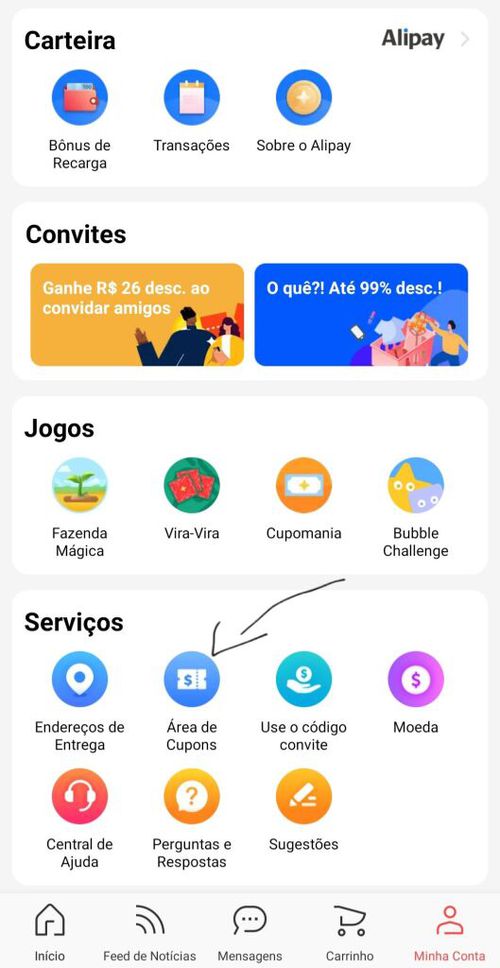Open the invite friends R$ 26 banner

pos(137,315)
